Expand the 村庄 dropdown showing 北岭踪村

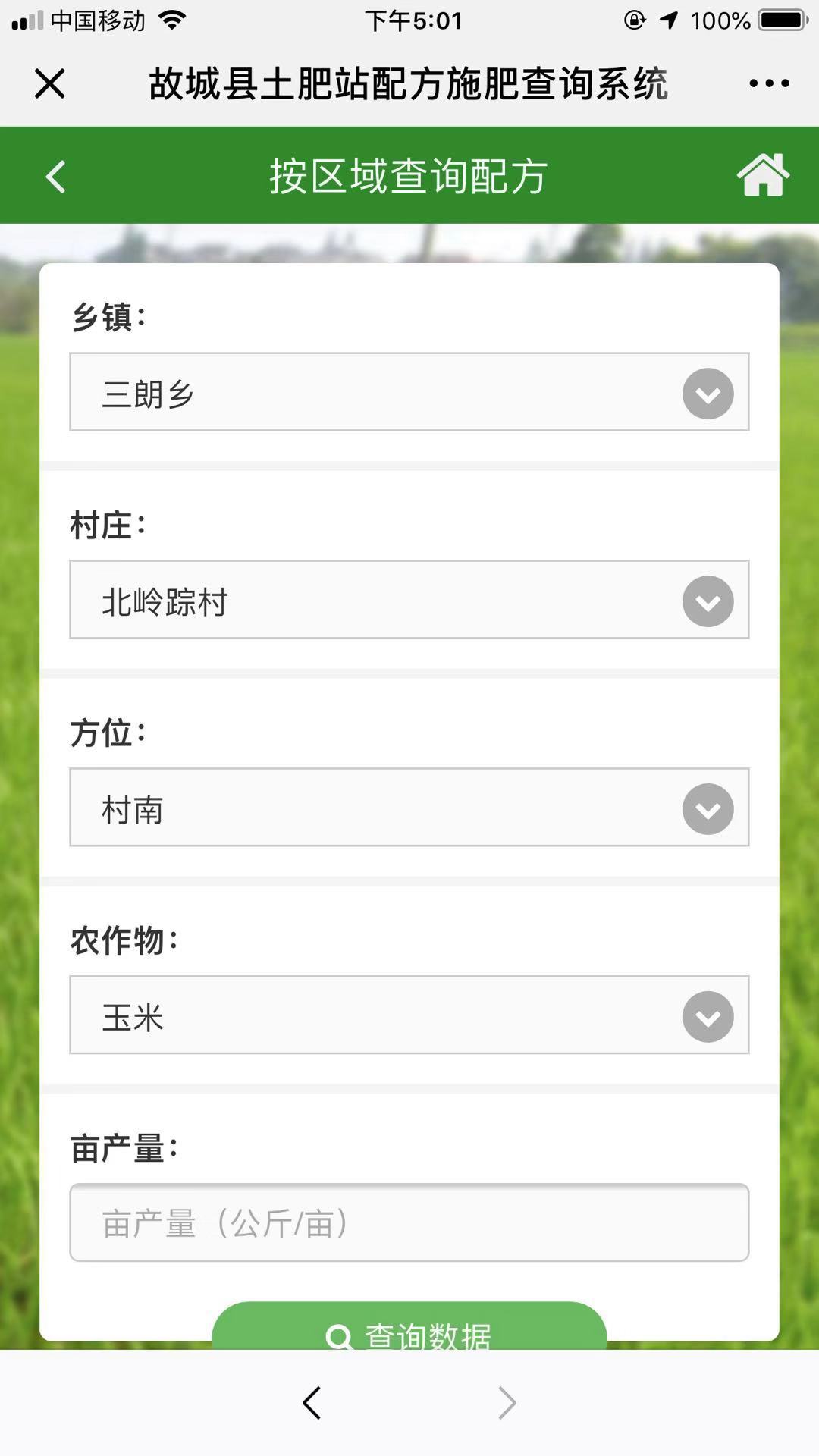409,601
